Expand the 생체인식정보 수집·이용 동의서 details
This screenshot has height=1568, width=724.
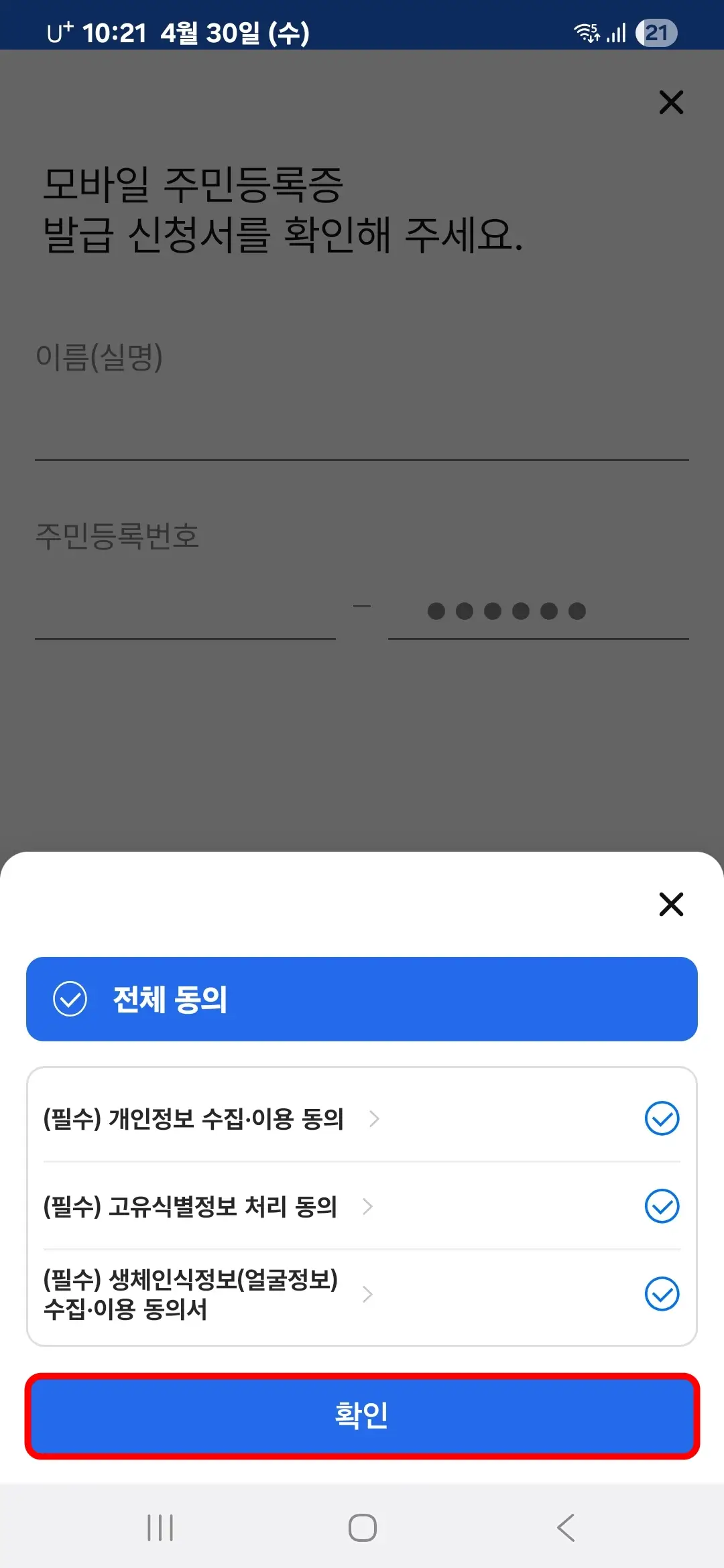(367, 1293)
